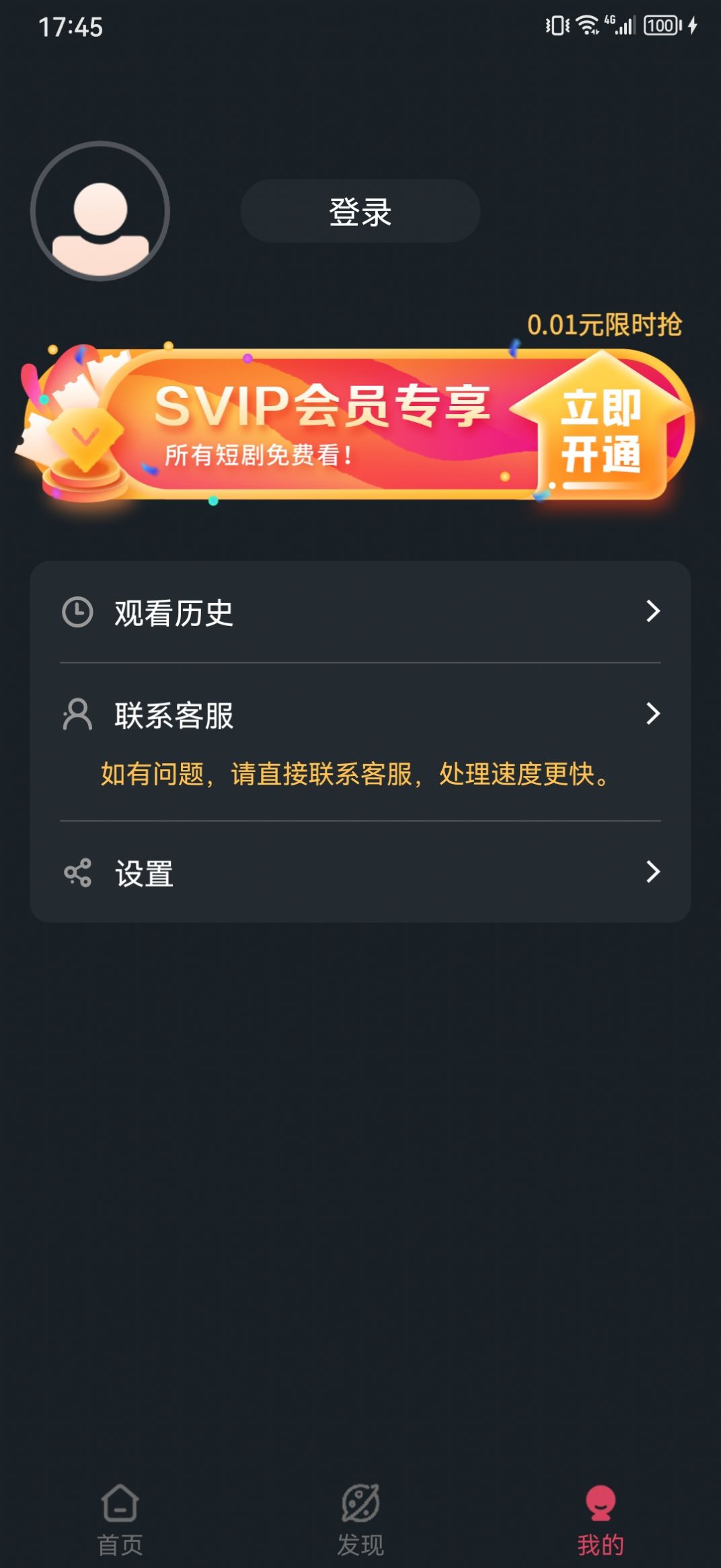
Task: Switch to the 发现 discover tab
Action: click(360, 1520)
